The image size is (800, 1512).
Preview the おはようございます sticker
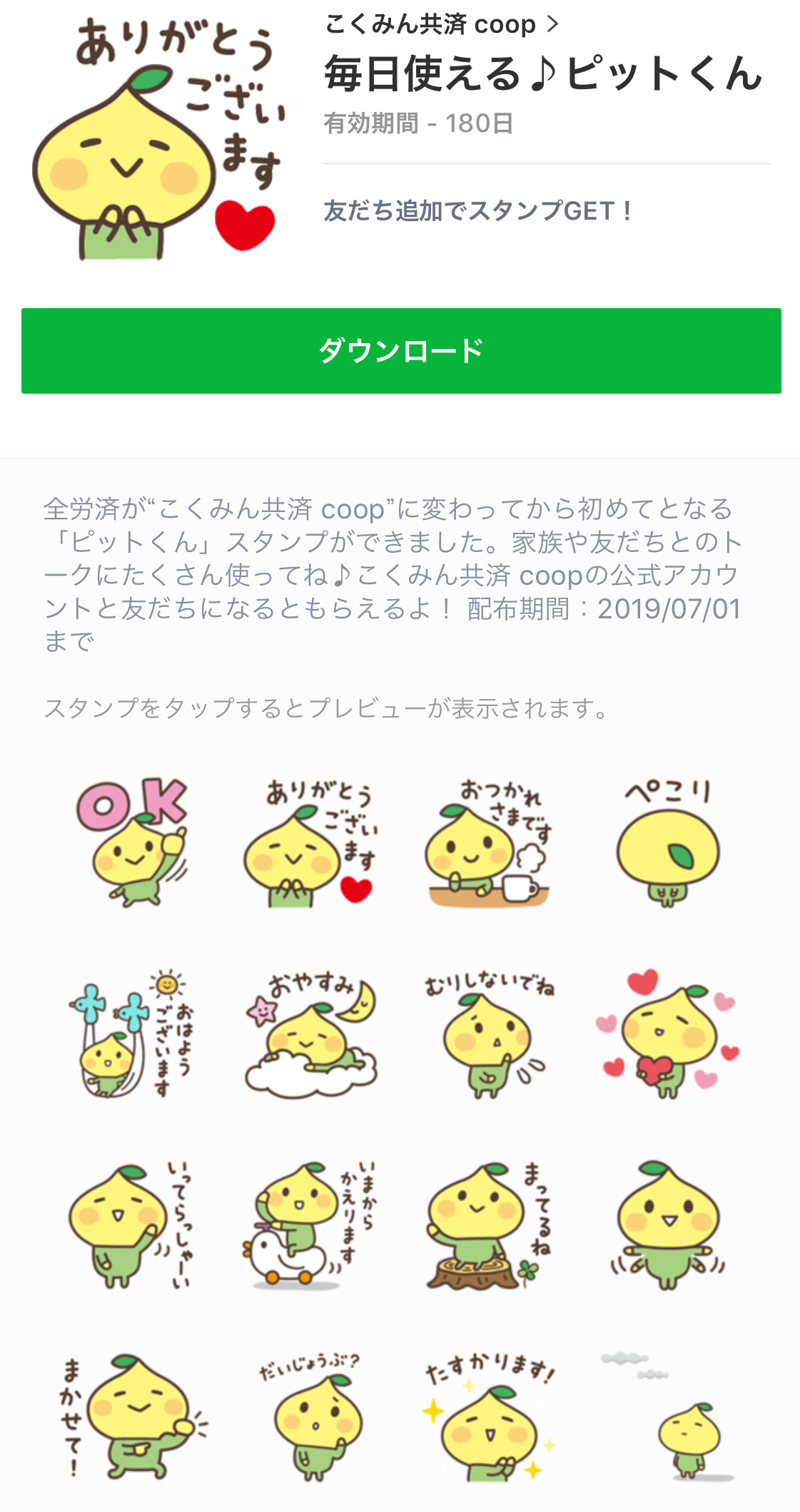(133, 1034)
